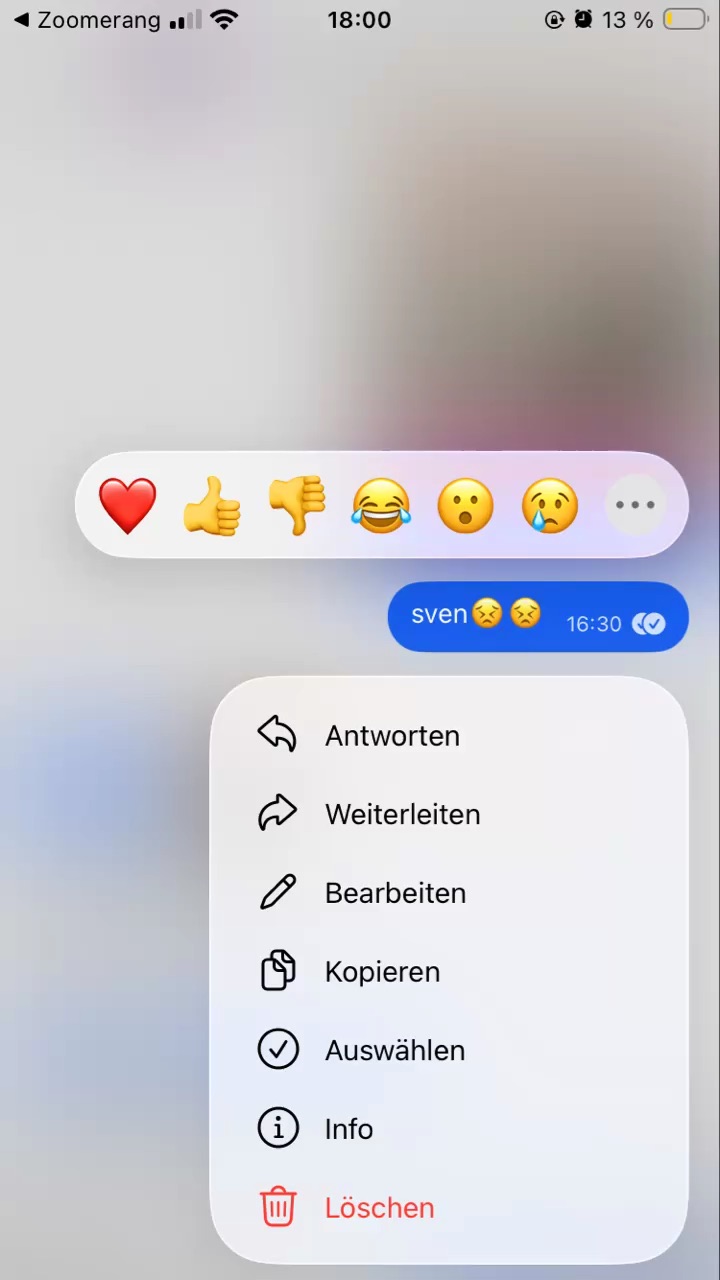
Task: Select Antworten to reply
Action: pos(392,735)
